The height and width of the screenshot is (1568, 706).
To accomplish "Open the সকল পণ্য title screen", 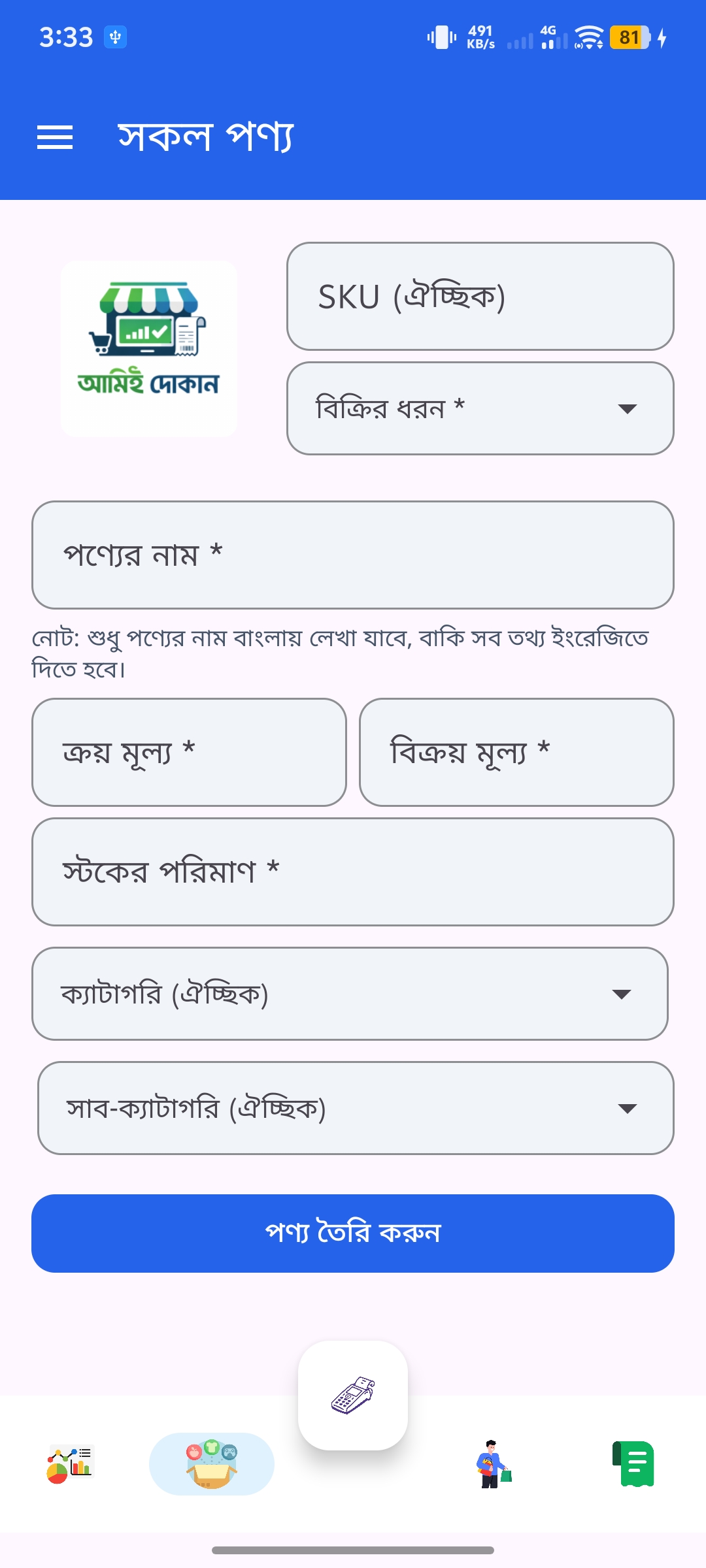I will coord(205,136).
